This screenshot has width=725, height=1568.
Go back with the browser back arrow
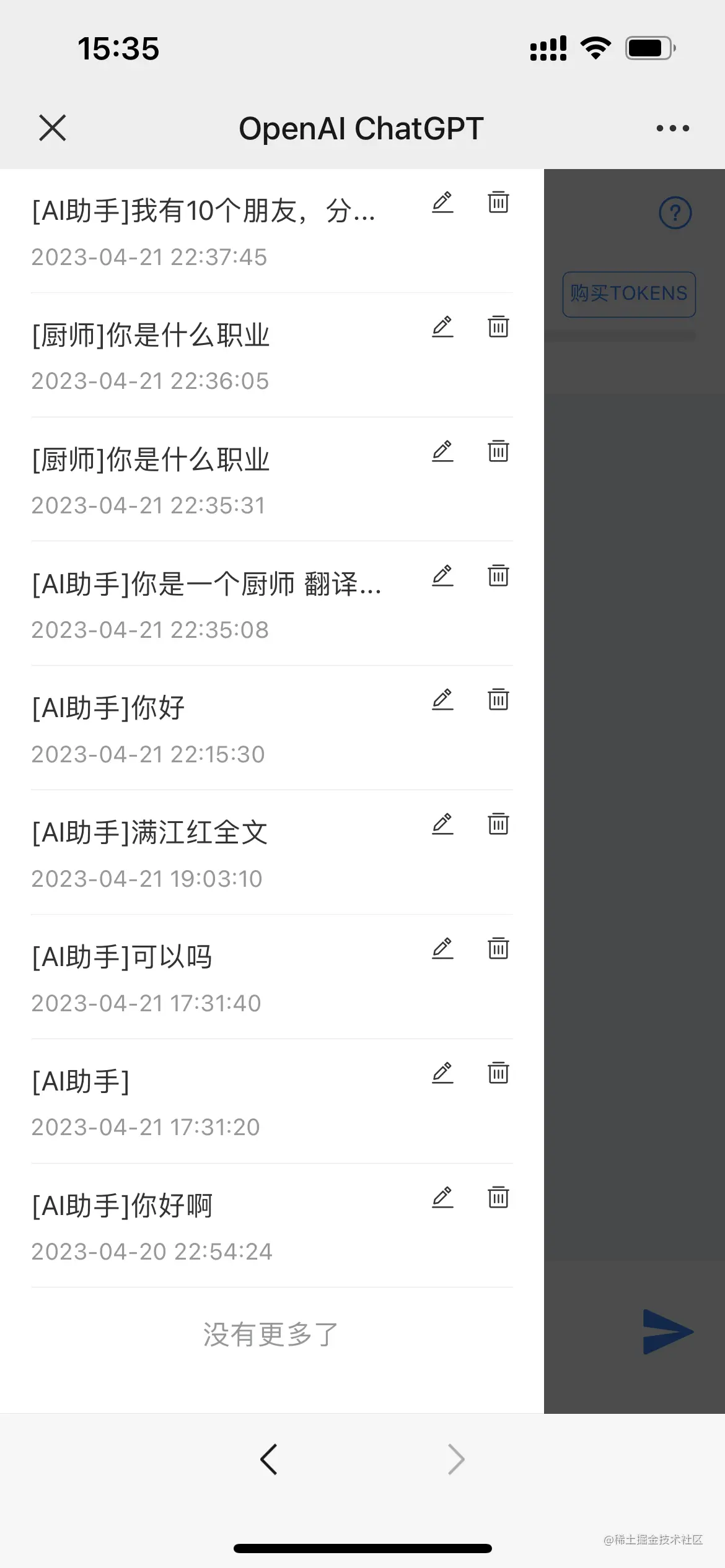click(269, 1460)
